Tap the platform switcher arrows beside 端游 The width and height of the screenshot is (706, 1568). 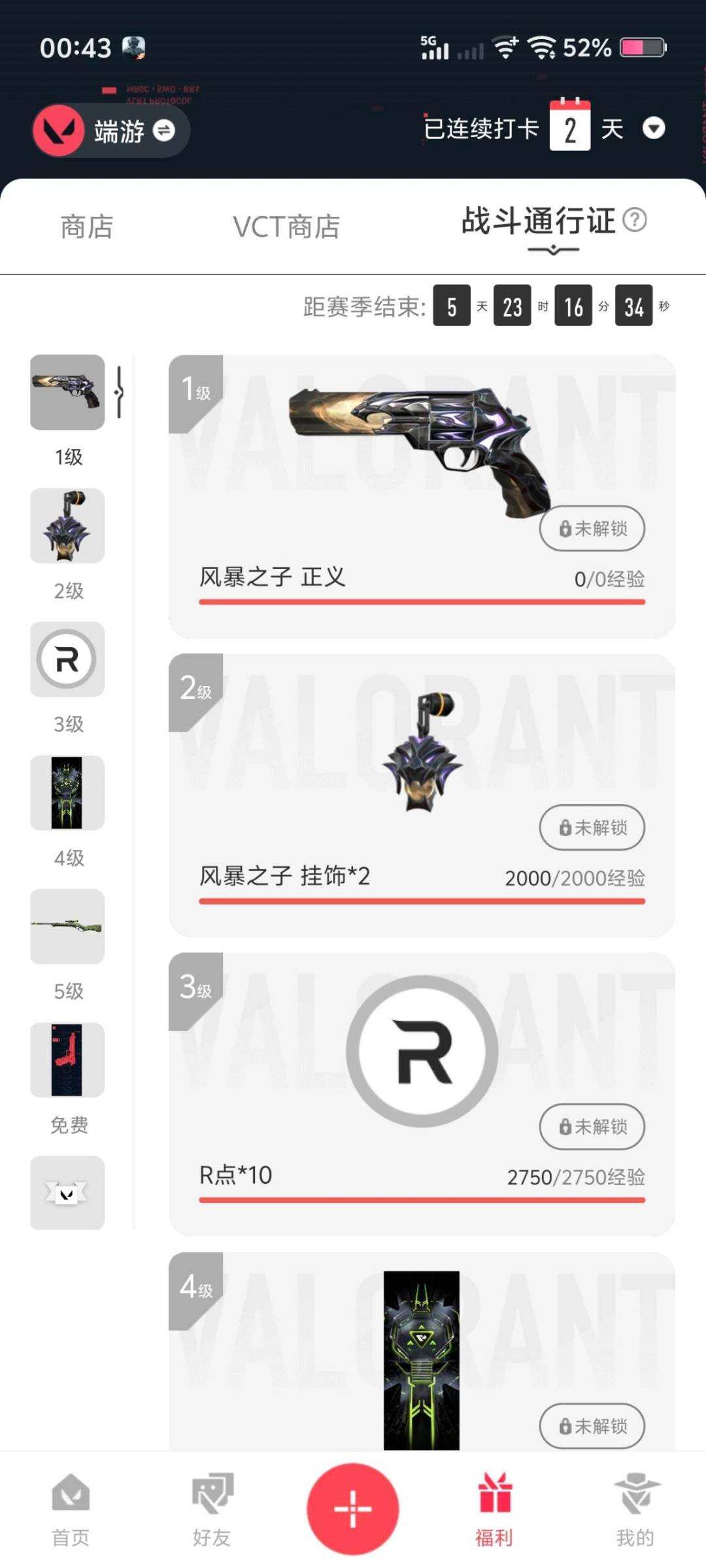pos(163,130)
